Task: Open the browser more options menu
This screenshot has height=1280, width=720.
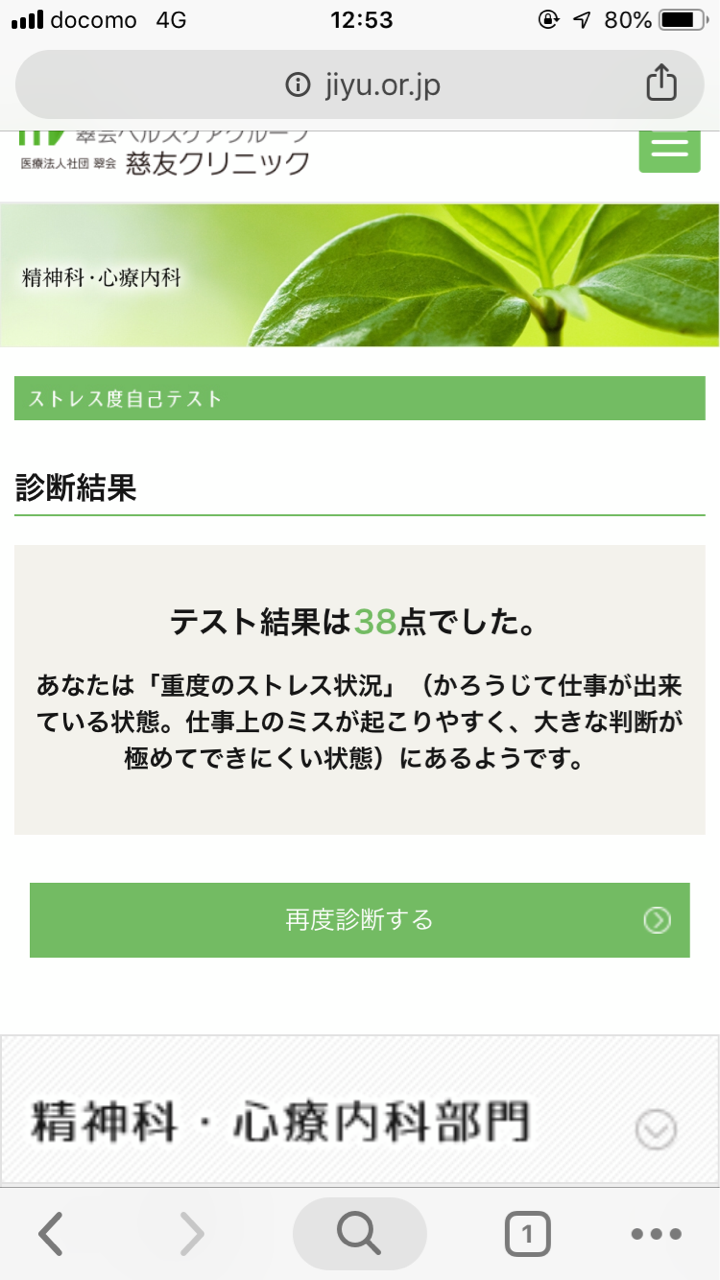Action: click(656, 1234)
